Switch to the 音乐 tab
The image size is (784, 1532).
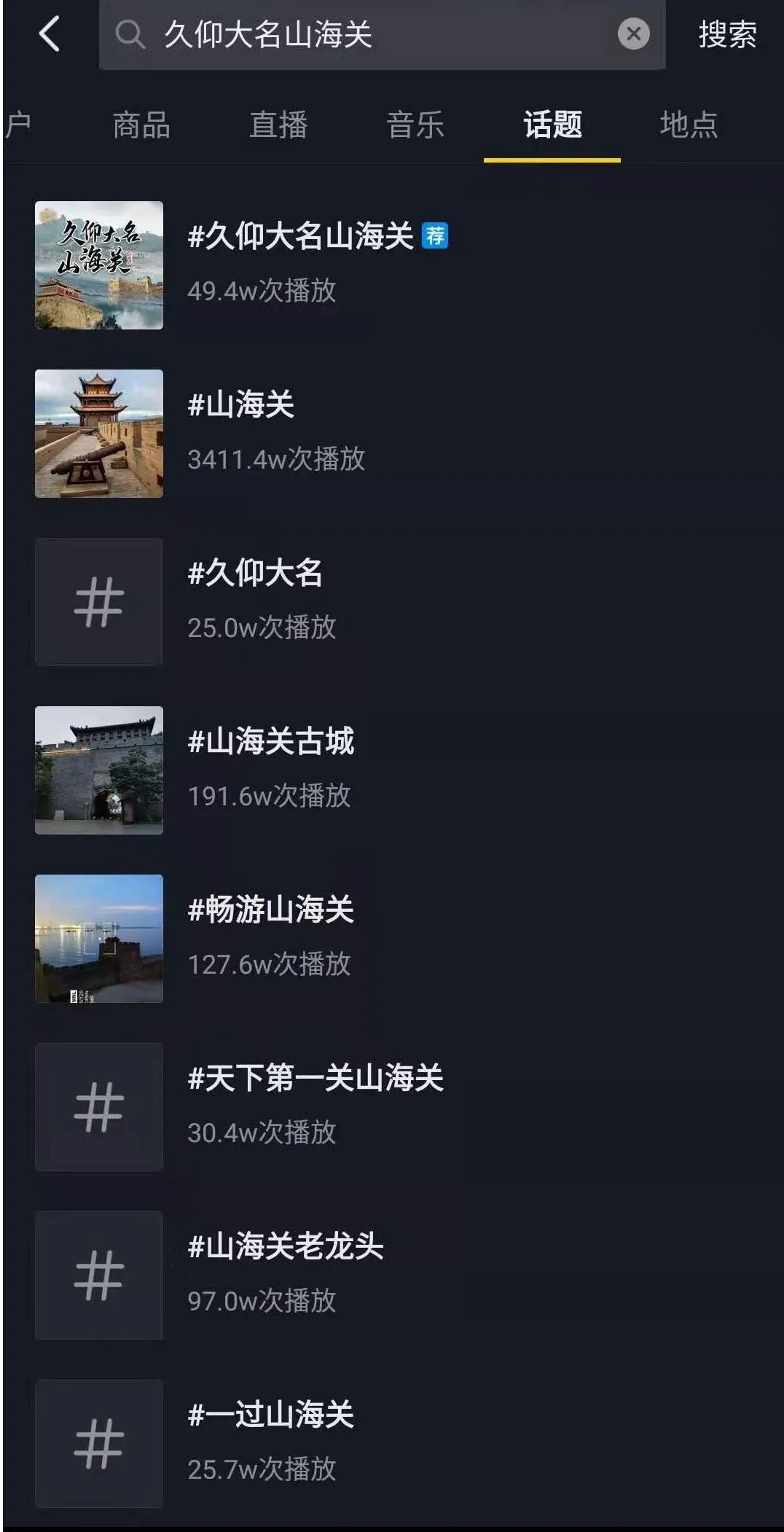click(x=415, y=125)
